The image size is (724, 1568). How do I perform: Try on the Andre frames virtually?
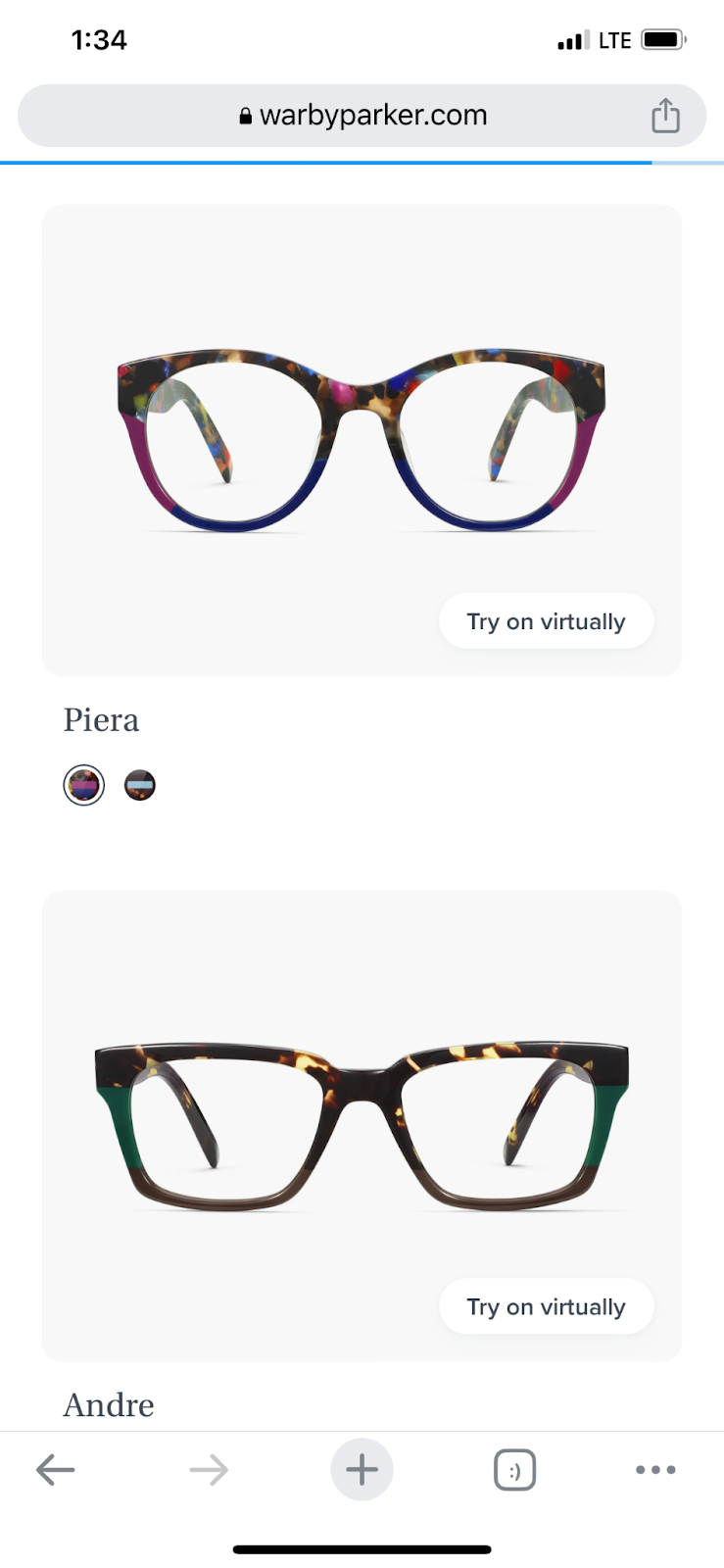click(x=546, y=1306)
